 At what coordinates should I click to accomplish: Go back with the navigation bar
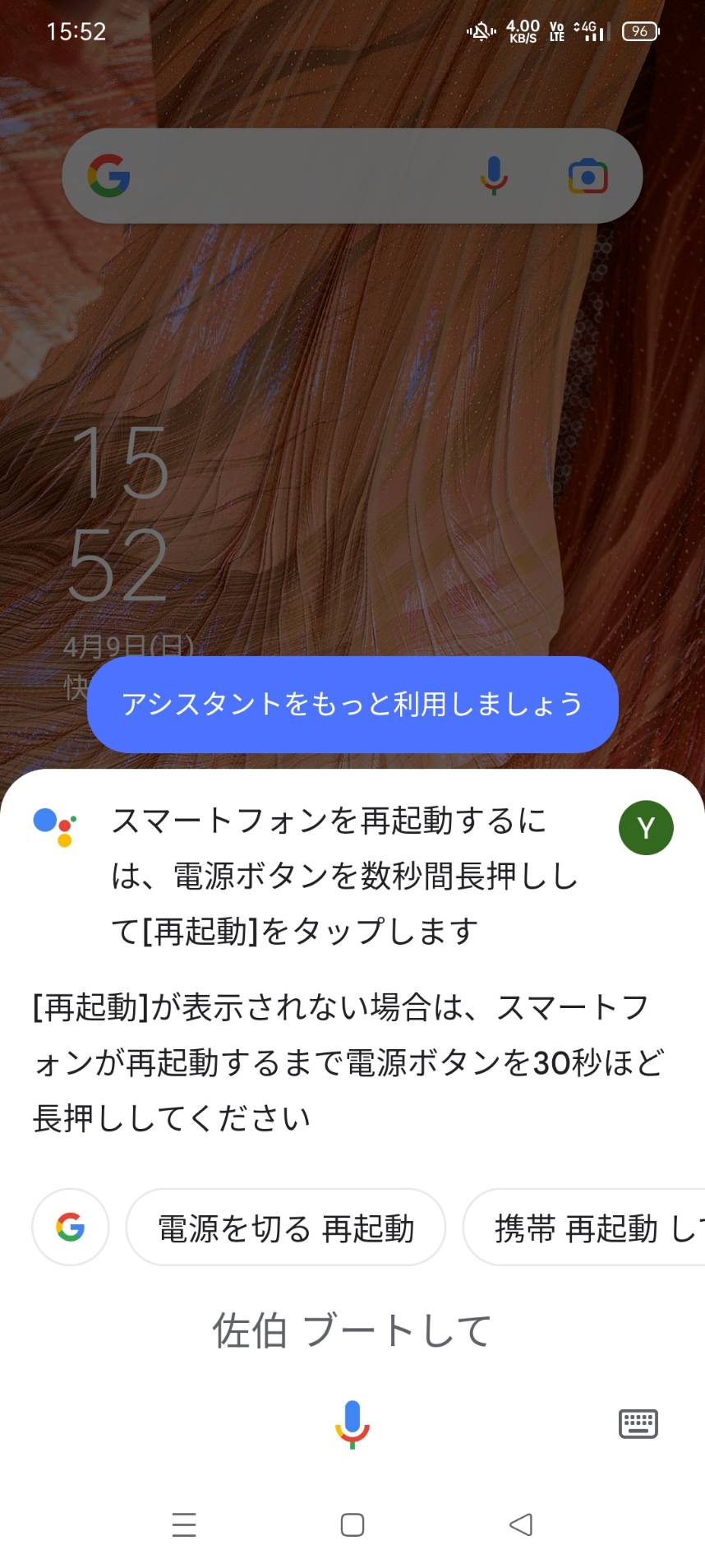coord(520,1524)
